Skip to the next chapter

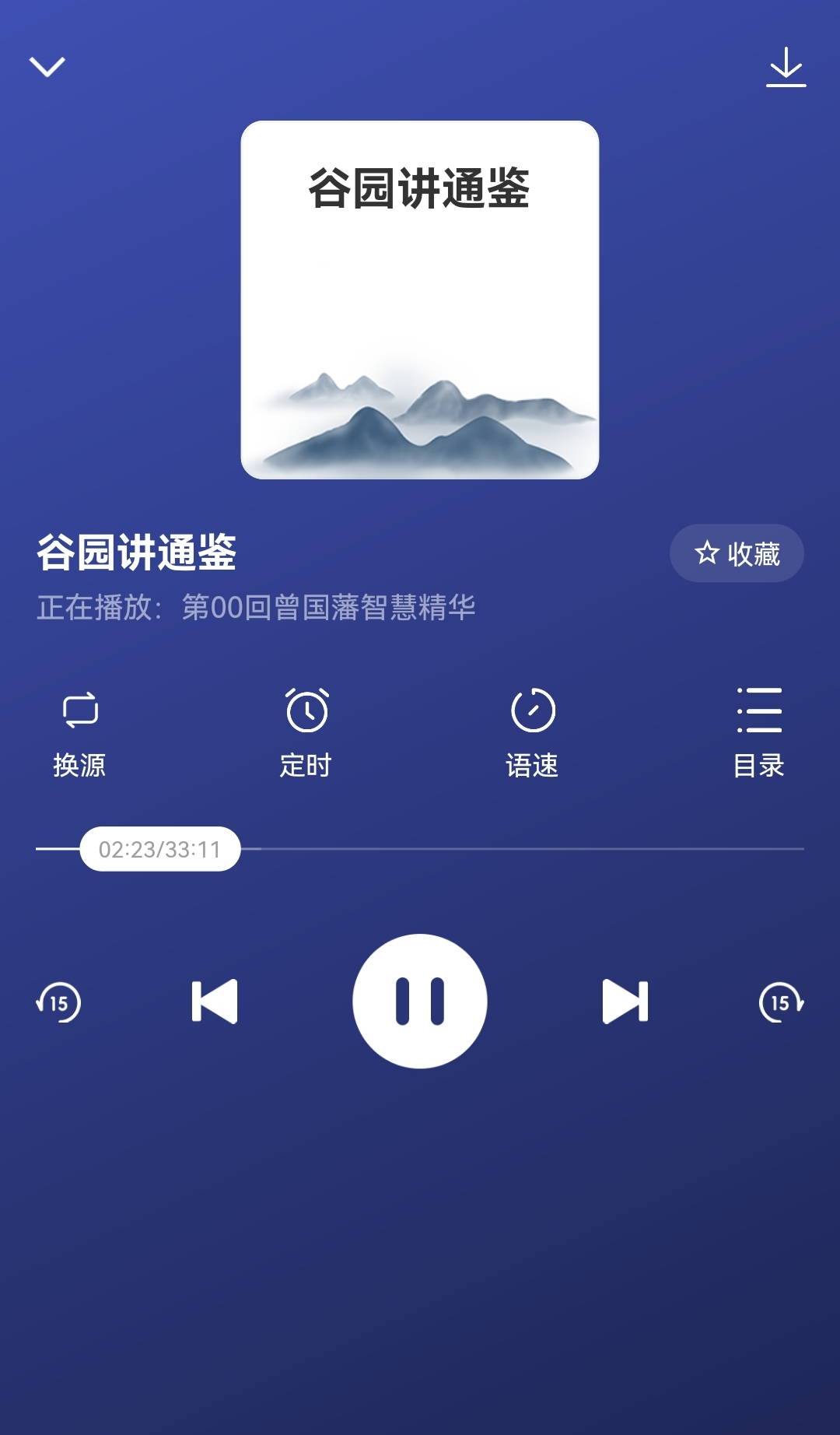click(625, 1002)
